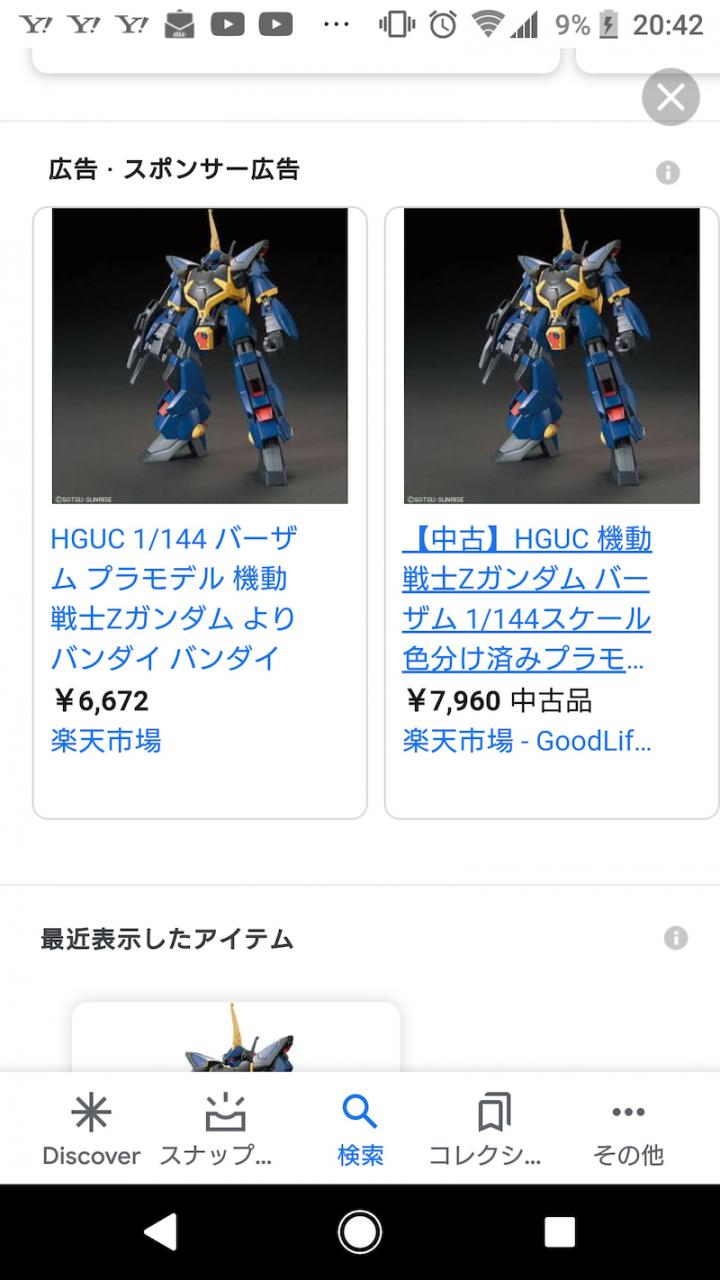Open the 【中古】HGUC ¥7,960 product link
Screen dimensions: 720x1280
[x=552, y=513]
